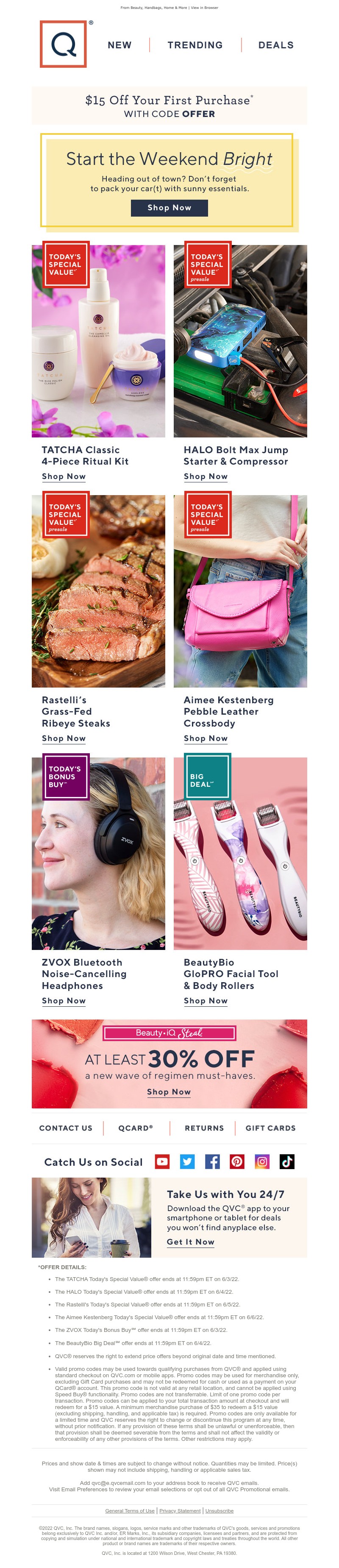Screen dimensions: 339x1568
Task: Open the BeautyBio GloPRO rollers image
Action: (240, 853)
